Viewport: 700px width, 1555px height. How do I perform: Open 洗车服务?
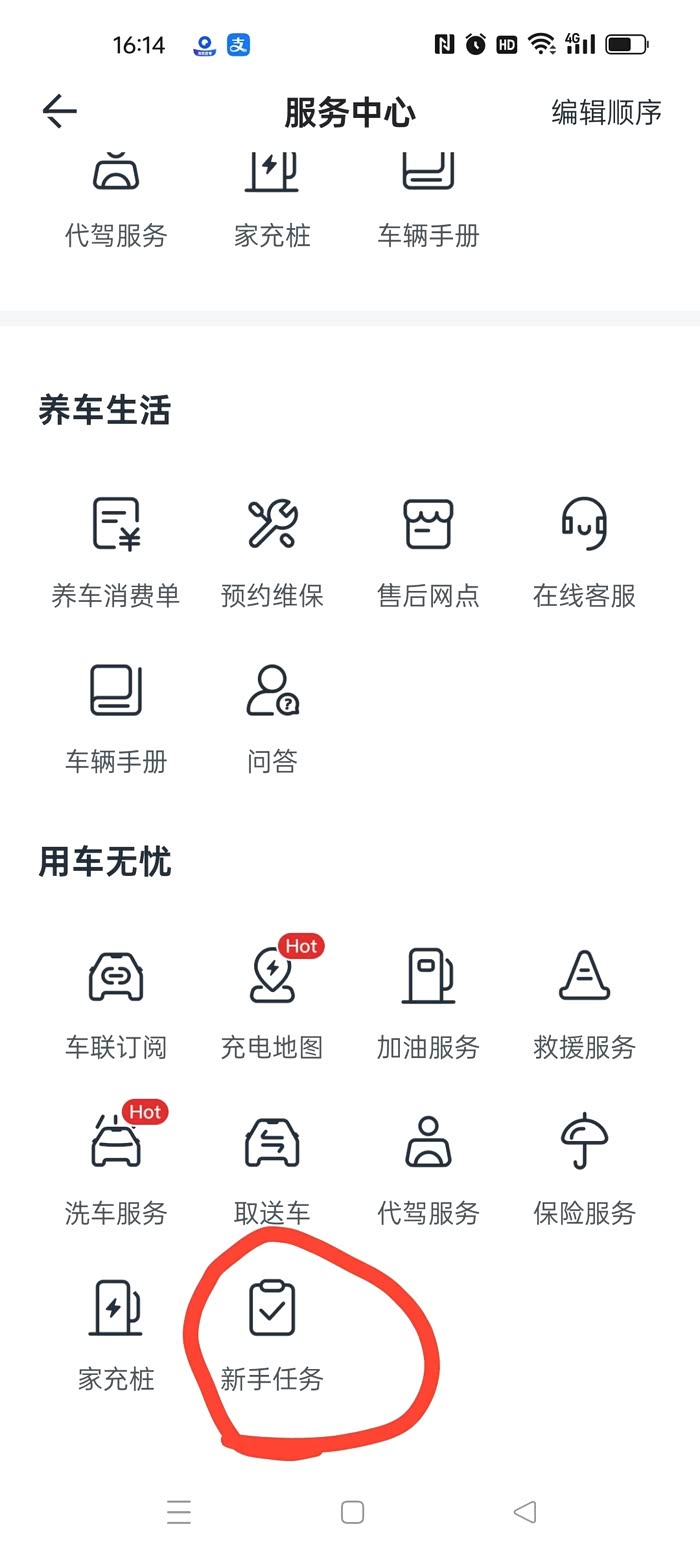point(116,1169)
